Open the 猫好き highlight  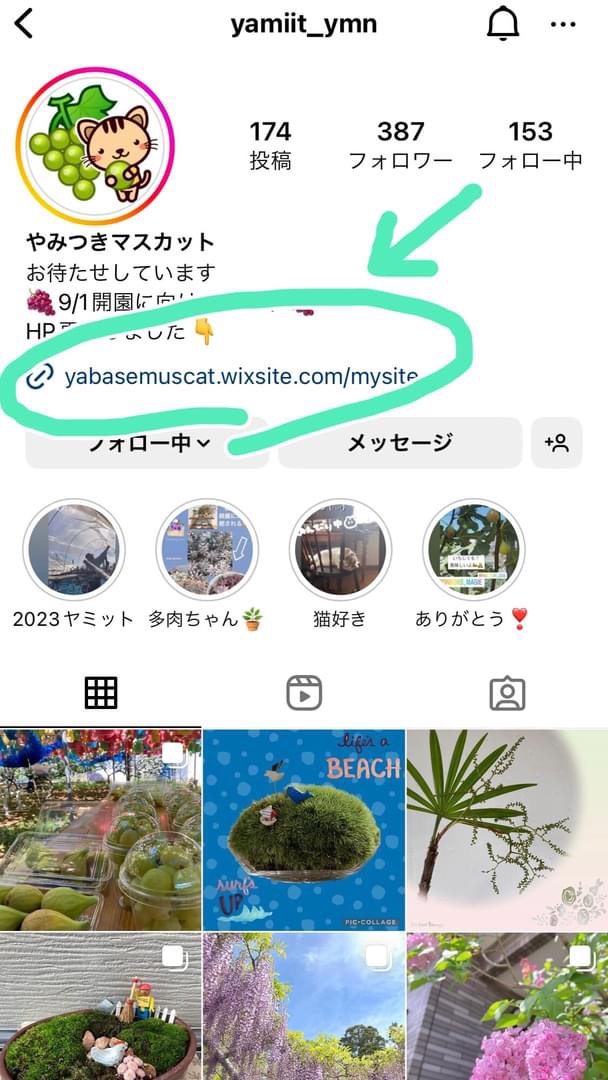pos(340,550)
